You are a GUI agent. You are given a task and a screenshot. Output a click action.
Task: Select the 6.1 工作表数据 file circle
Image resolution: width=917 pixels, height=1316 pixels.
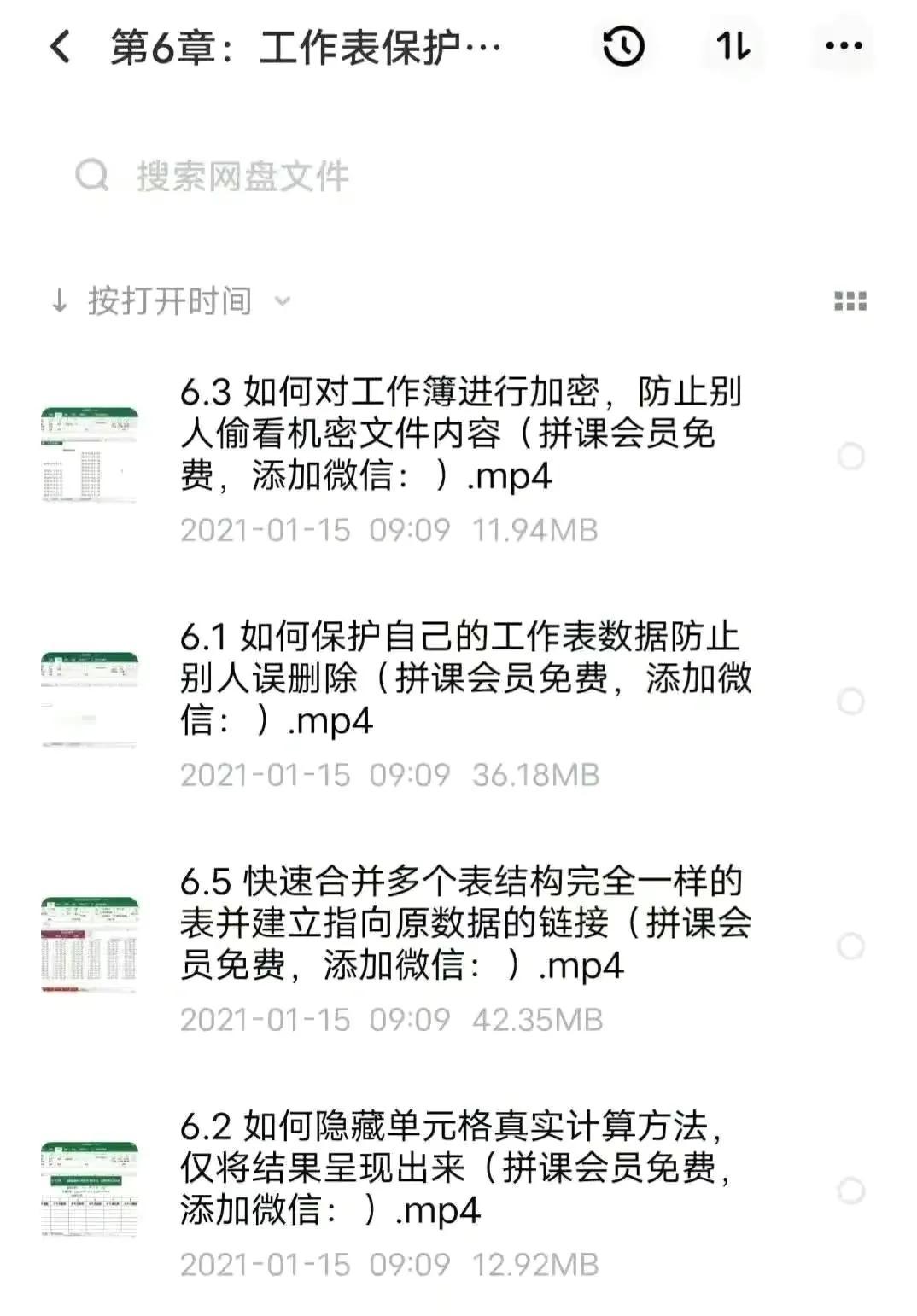pyautogui.click(x=850, y=702)
